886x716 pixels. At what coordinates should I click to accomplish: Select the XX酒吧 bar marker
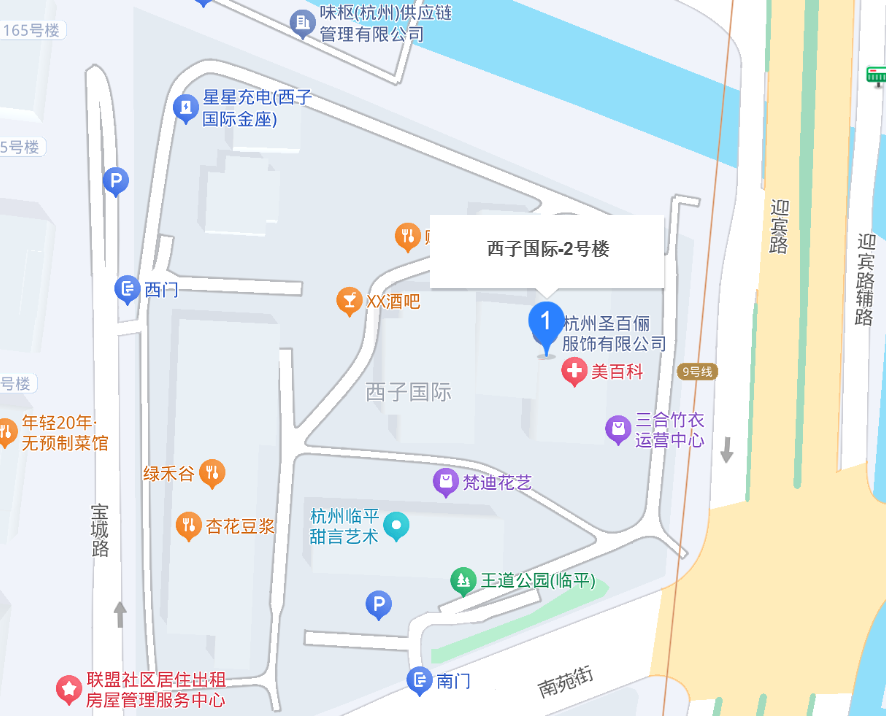349,300
